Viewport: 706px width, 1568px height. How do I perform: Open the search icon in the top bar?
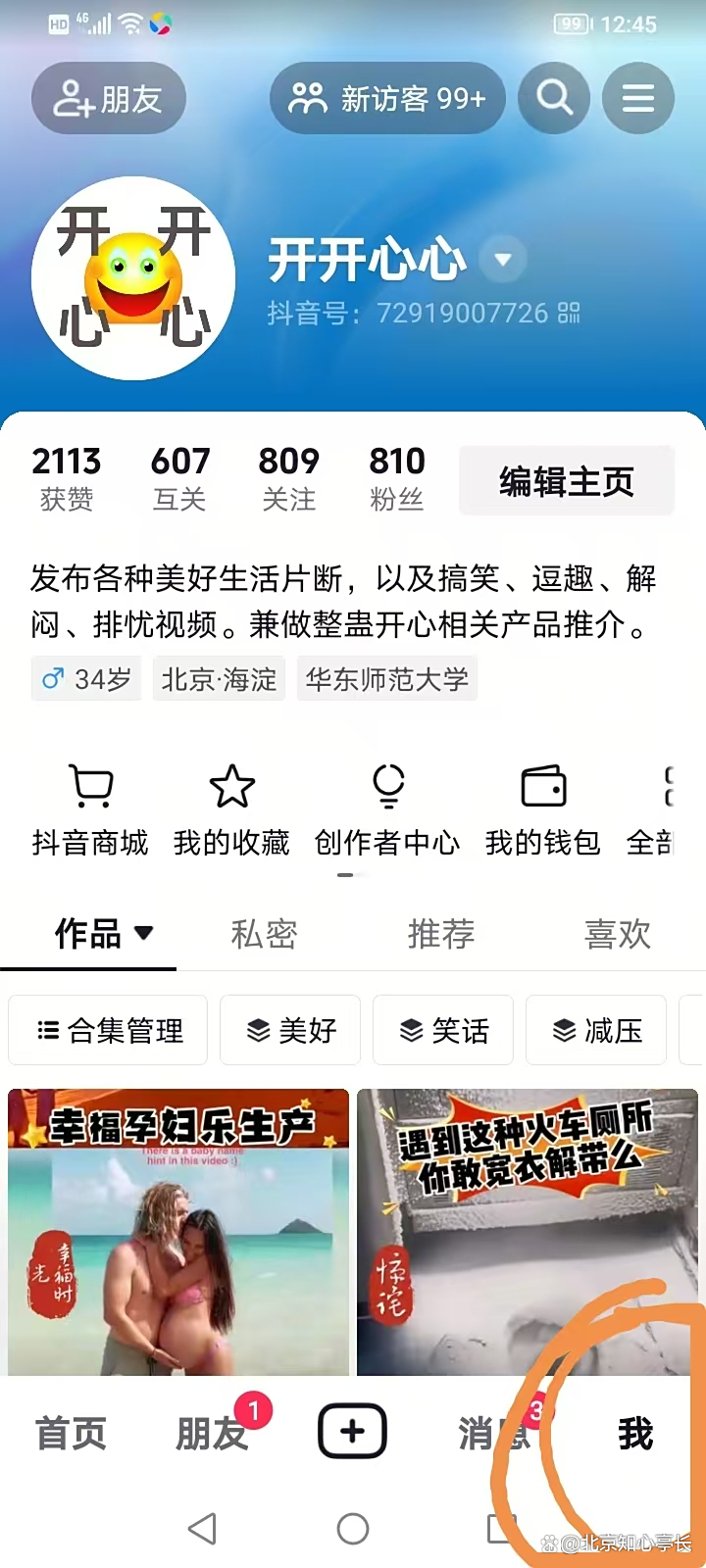(554, 98)
